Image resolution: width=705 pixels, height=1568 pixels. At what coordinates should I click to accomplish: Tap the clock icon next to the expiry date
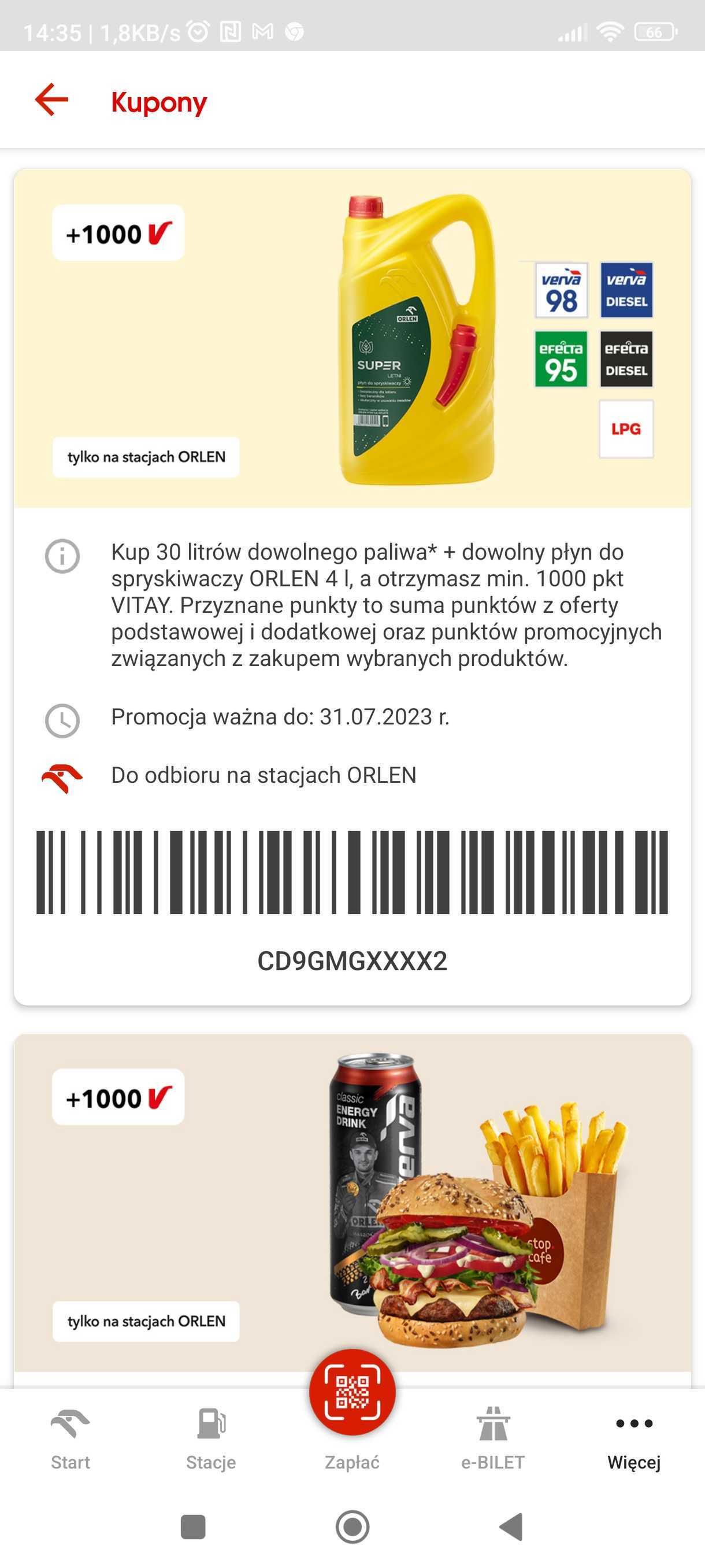coord(61,719)
